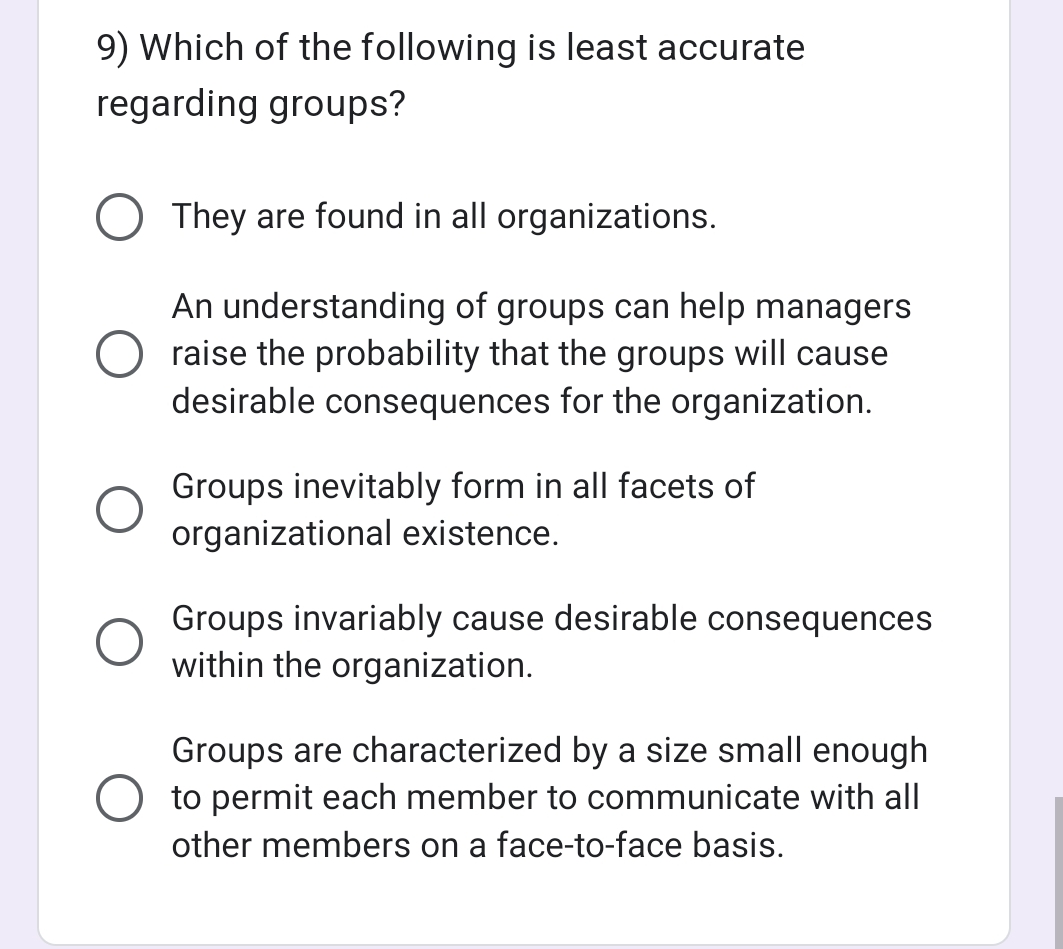Pick 'Groups inevitably form in all facets'
Image resolution: width=1063 pixels, height=949 pixels.
[118, 510]
